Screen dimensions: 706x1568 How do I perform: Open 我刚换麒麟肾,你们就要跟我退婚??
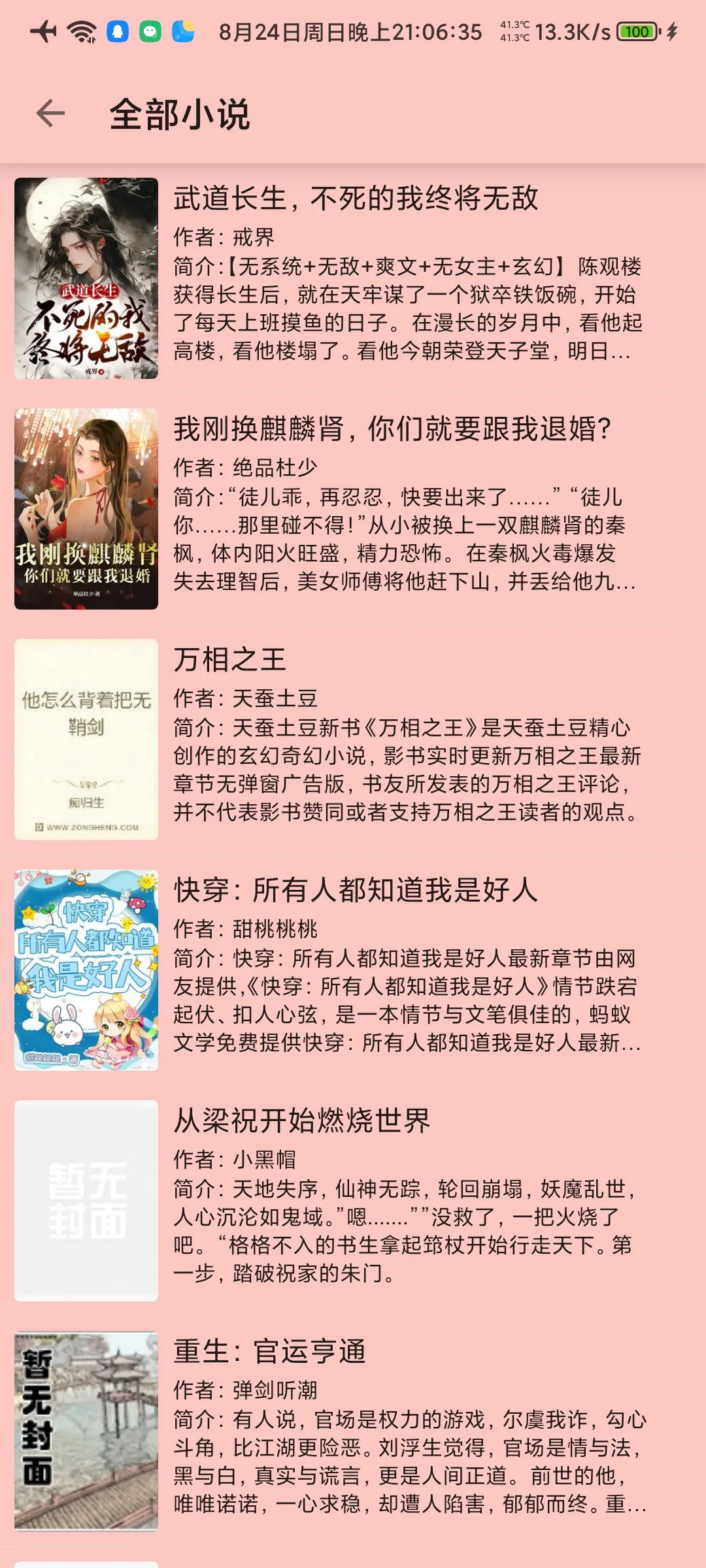[392, 429]
